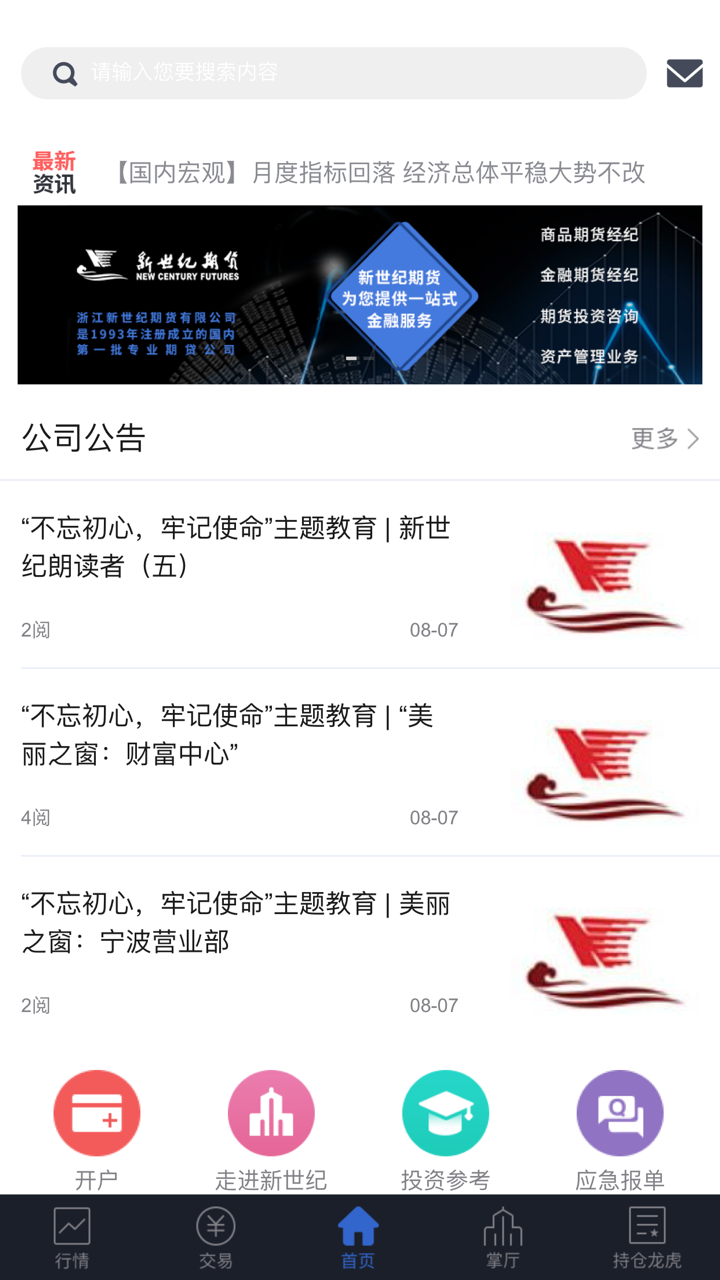Screen dimensions: 720x1280
Task: Open the 开户 account opening icon
Action: [97, 1112]
